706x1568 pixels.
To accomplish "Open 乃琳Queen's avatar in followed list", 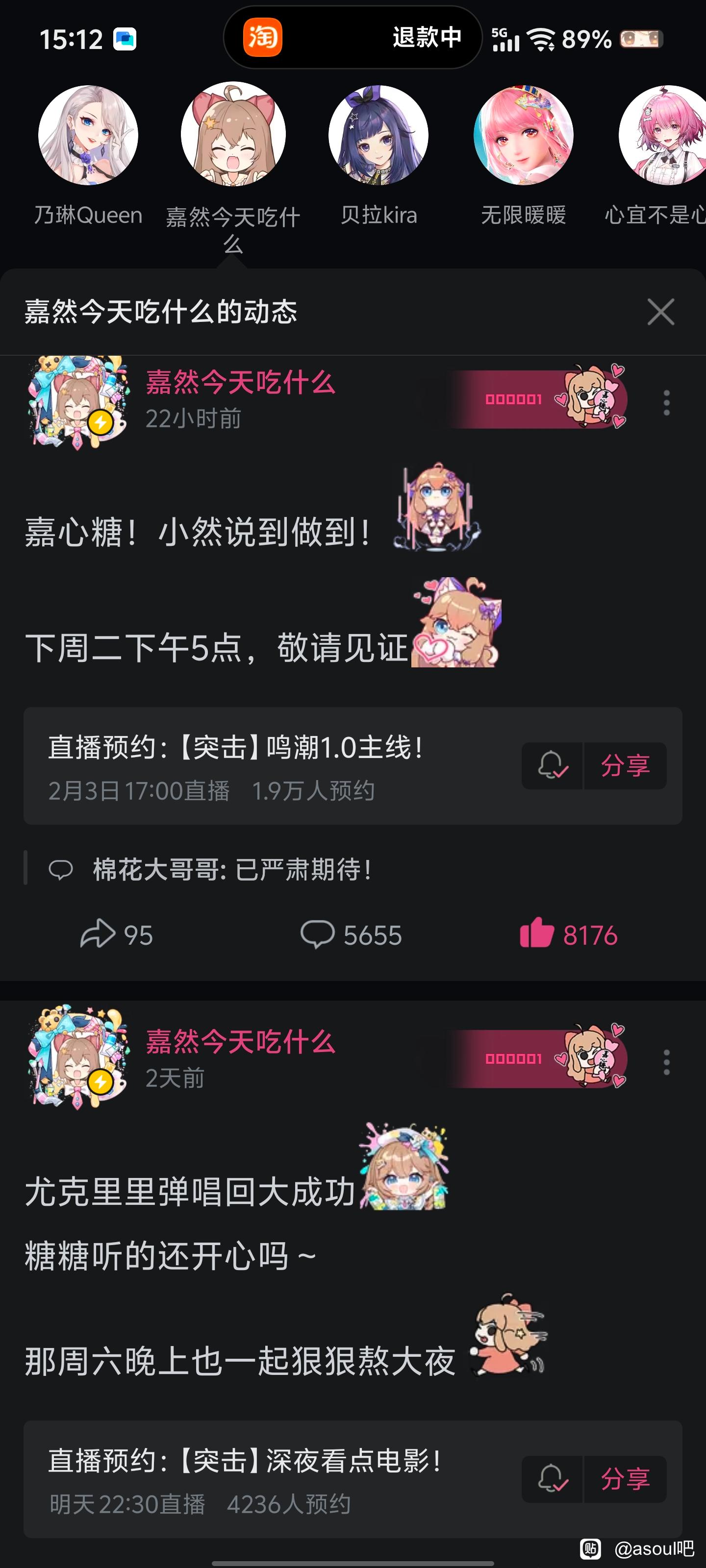I will [88, 135].
